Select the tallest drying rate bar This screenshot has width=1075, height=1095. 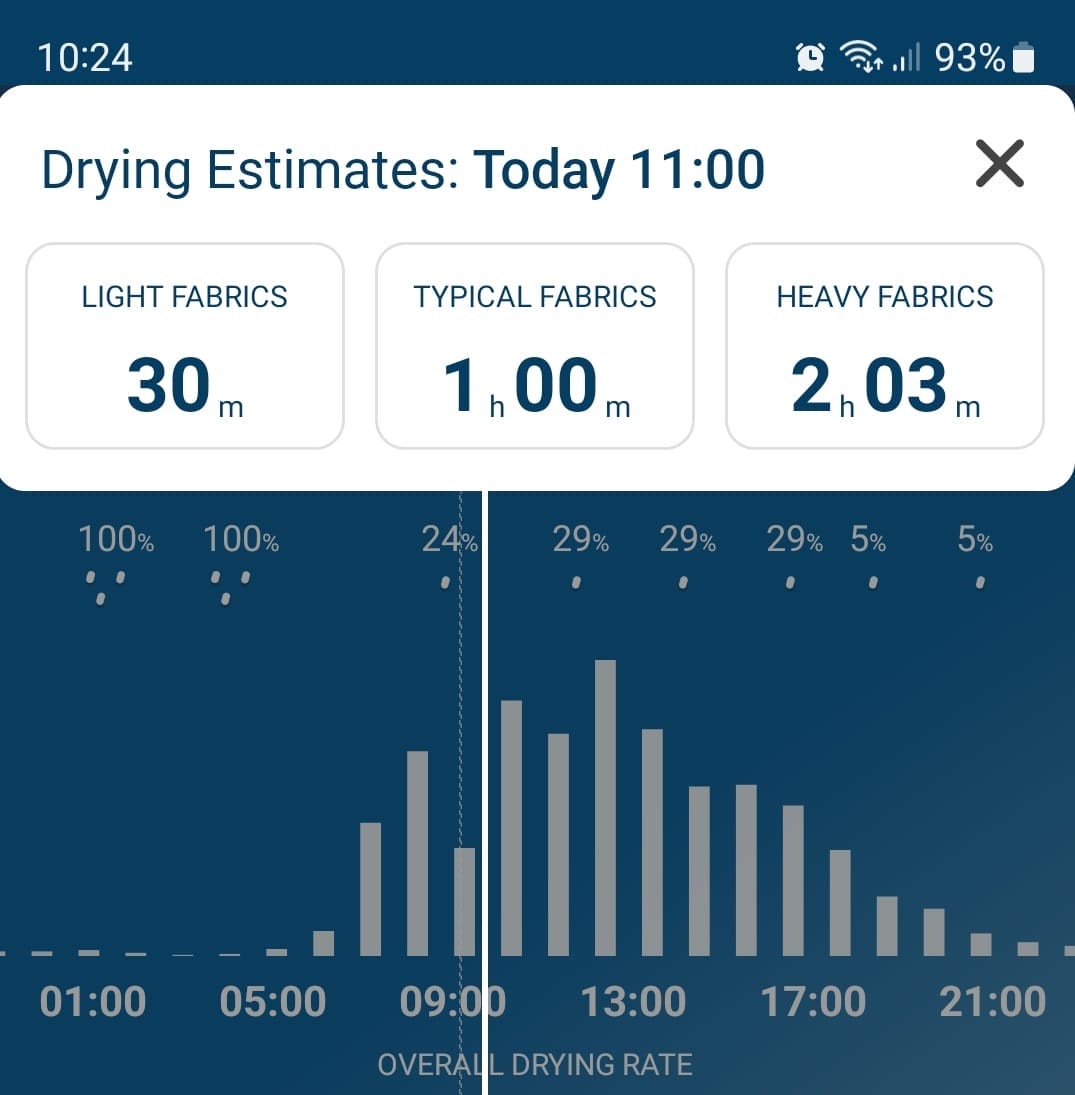click(x=606, y=810)
